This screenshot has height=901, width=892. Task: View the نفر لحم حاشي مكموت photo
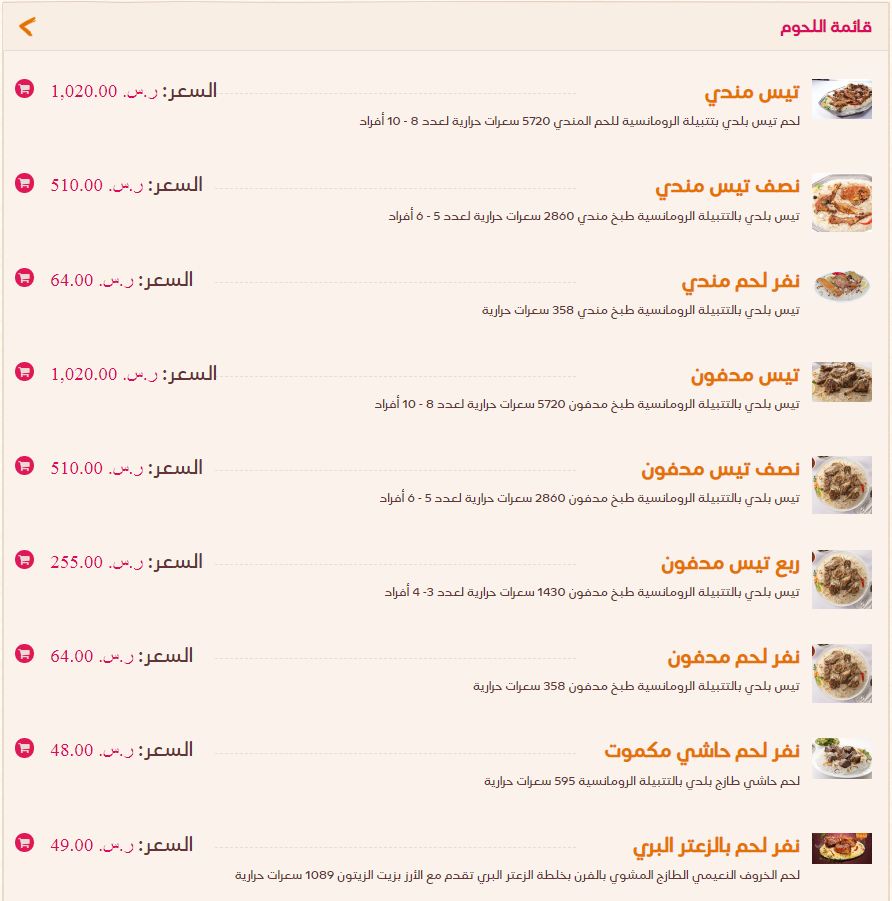tap(841, 757)
